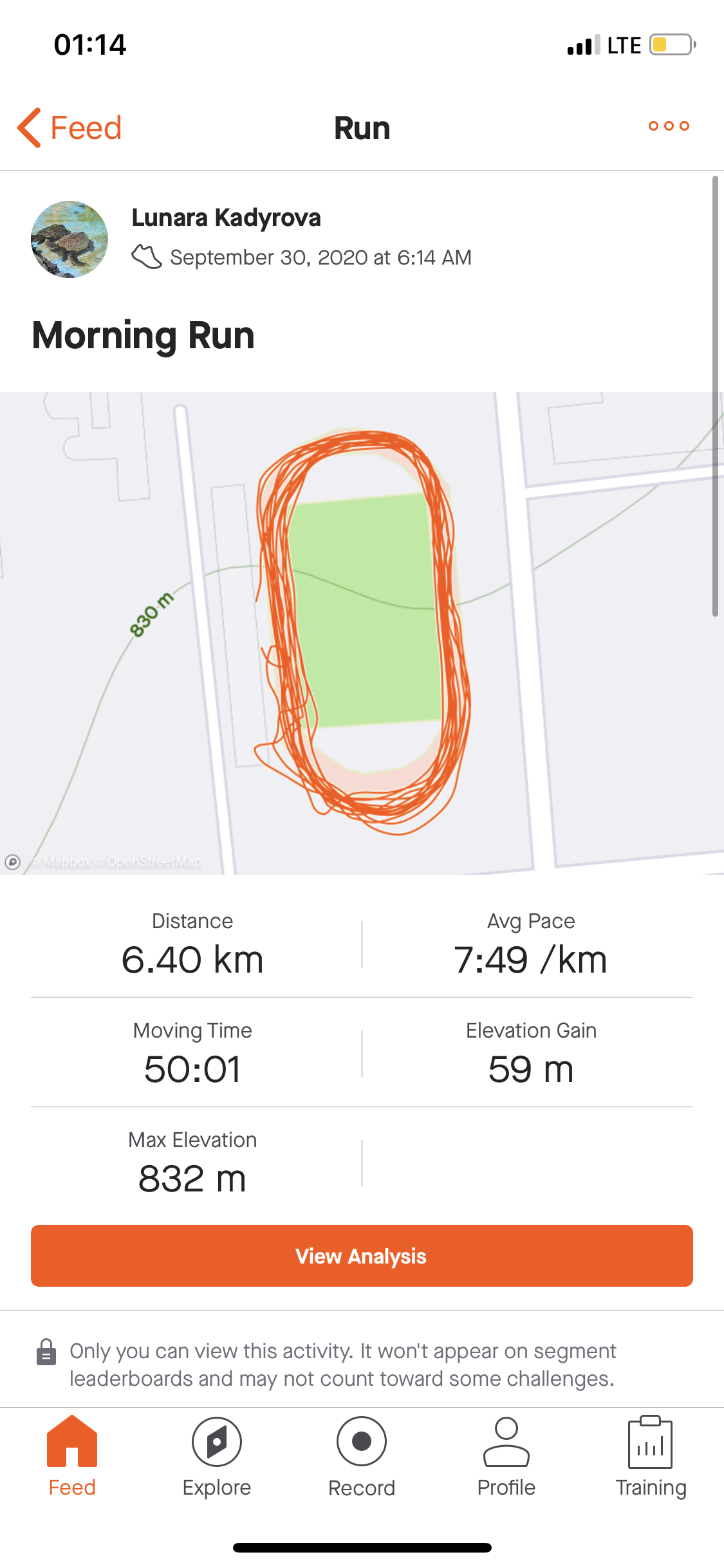Open the three-dot overflow menu
The width and height of the screenshot is (724, 1568).
(x=669, y=126)
